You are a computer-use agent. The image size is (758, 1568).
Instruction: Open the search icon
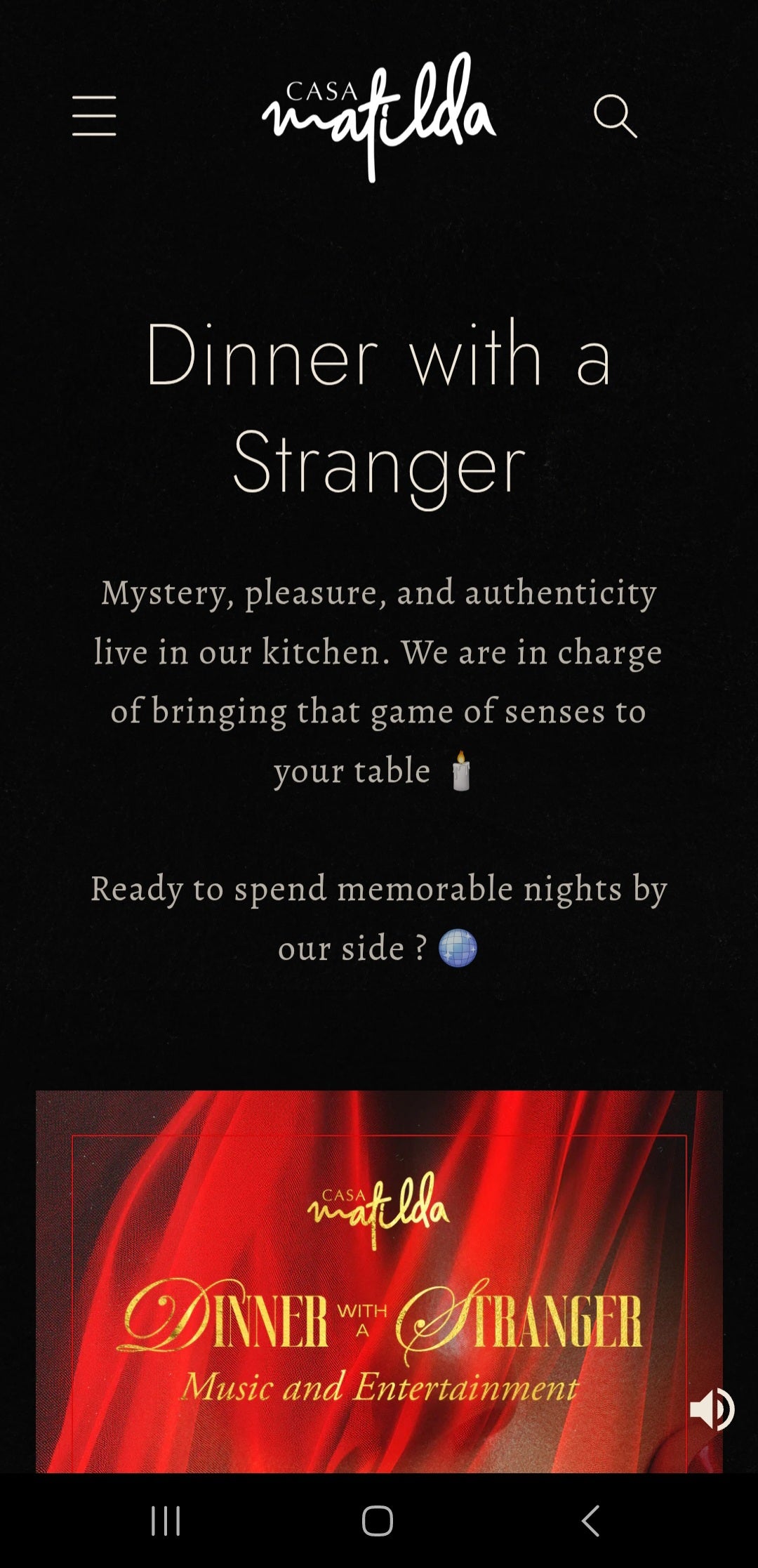pyautogui.click(x=615, y=116)
